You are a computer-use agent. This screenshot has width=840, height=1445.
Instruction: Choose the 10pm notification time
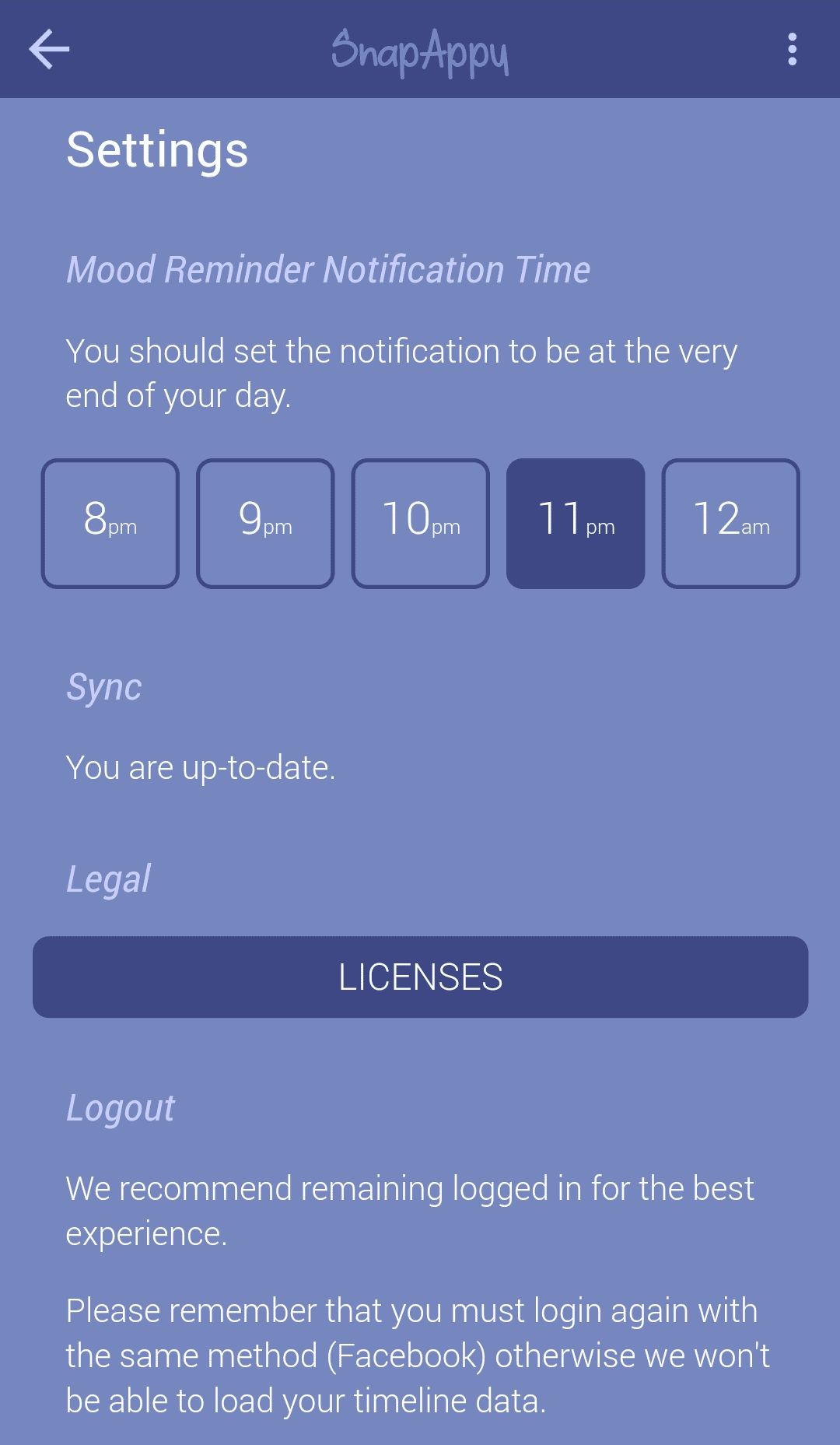[420, 523]
